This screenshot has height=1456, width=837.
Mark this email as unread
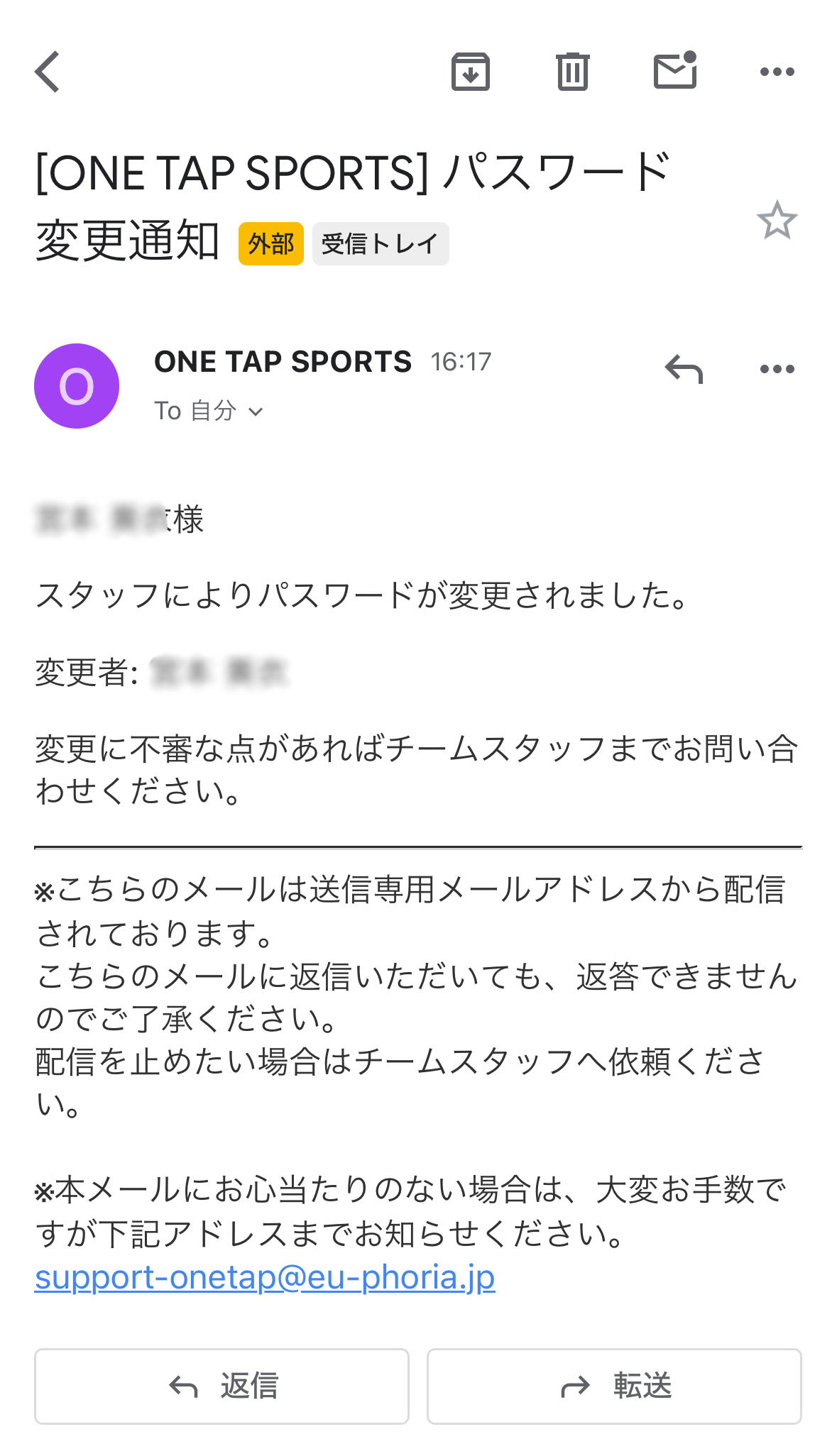[674, 72]
